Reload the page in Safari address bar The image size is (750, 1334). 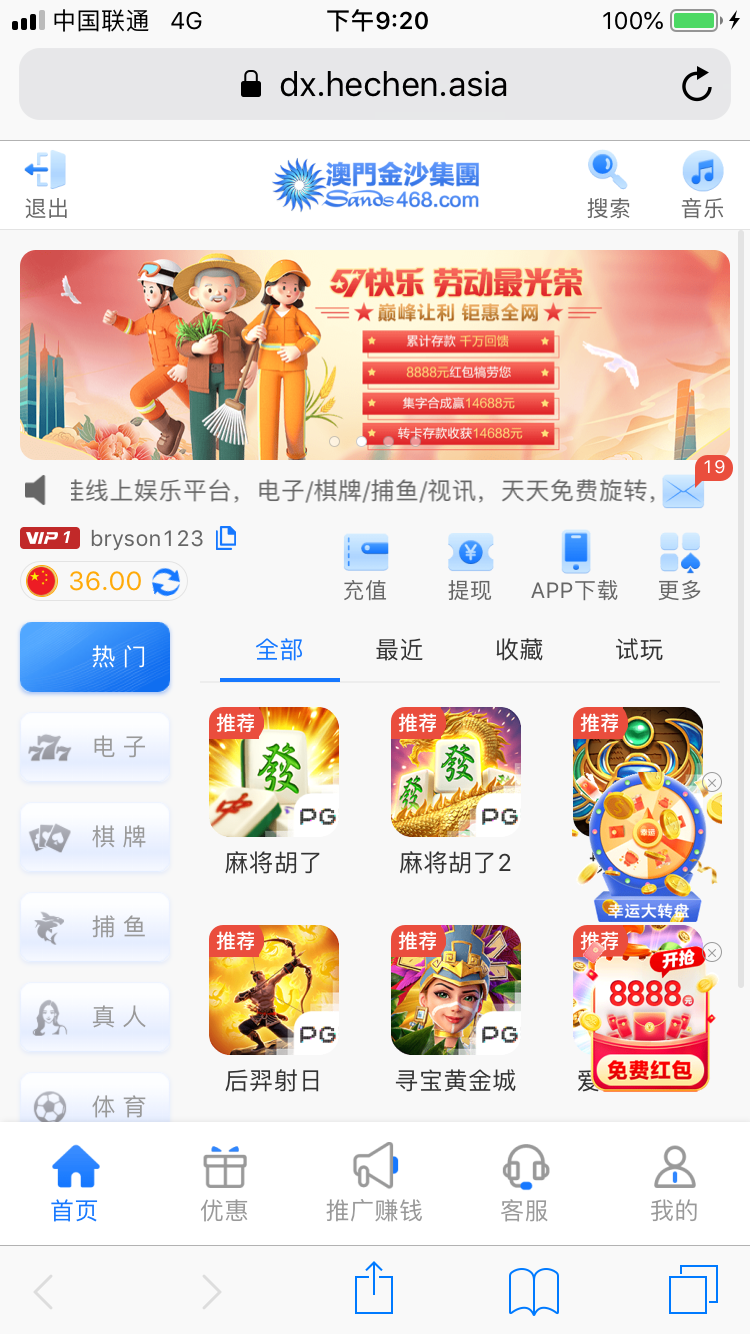(x=696, y=85)
